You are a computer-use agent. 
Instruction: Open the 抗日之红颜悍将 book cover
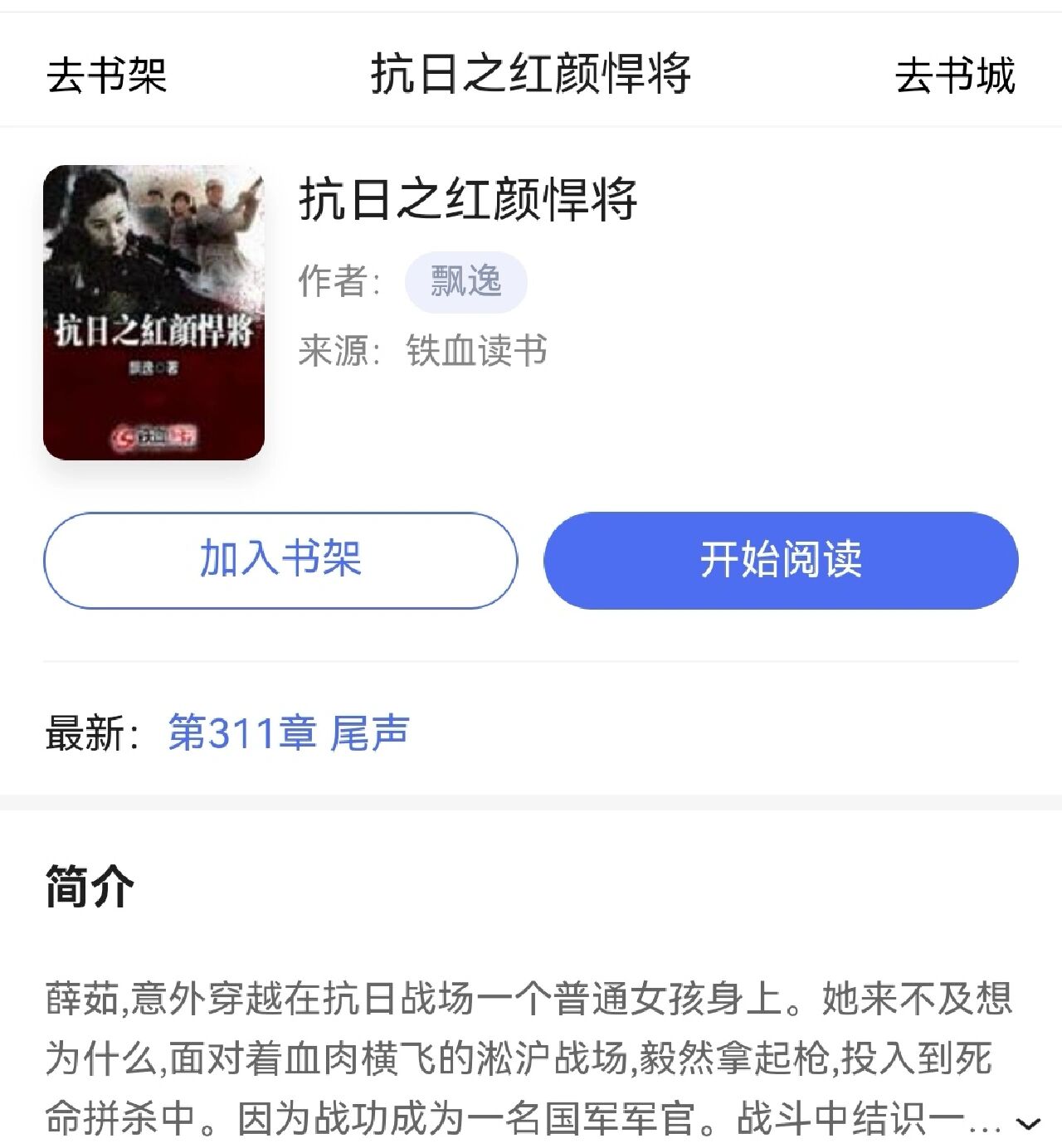(x=153, y=313)
